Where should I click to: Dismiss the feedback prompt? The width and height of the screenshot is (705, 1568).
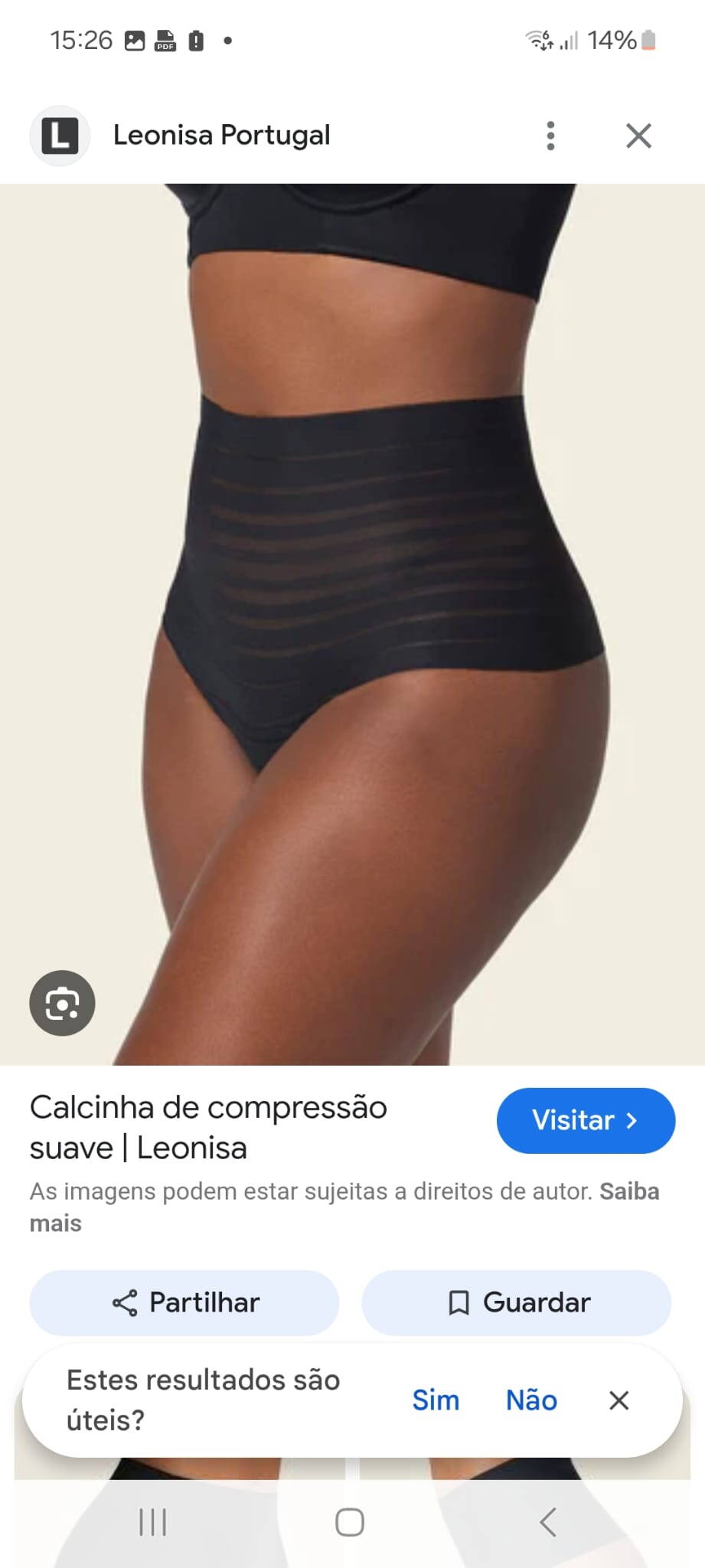pos(619,1400)
